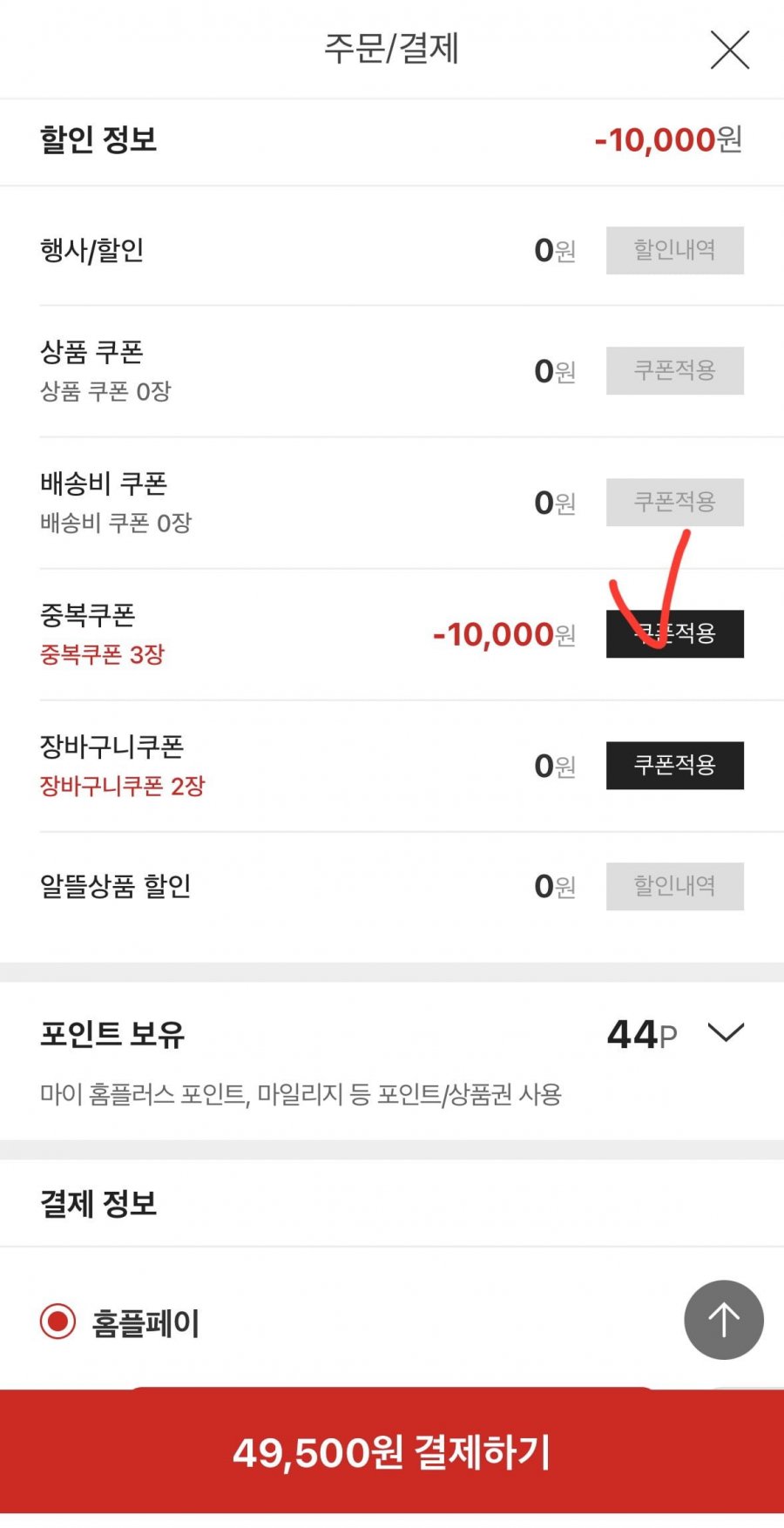
Task: Close the 주문/결제 screen
Action: tap(729, 50)
